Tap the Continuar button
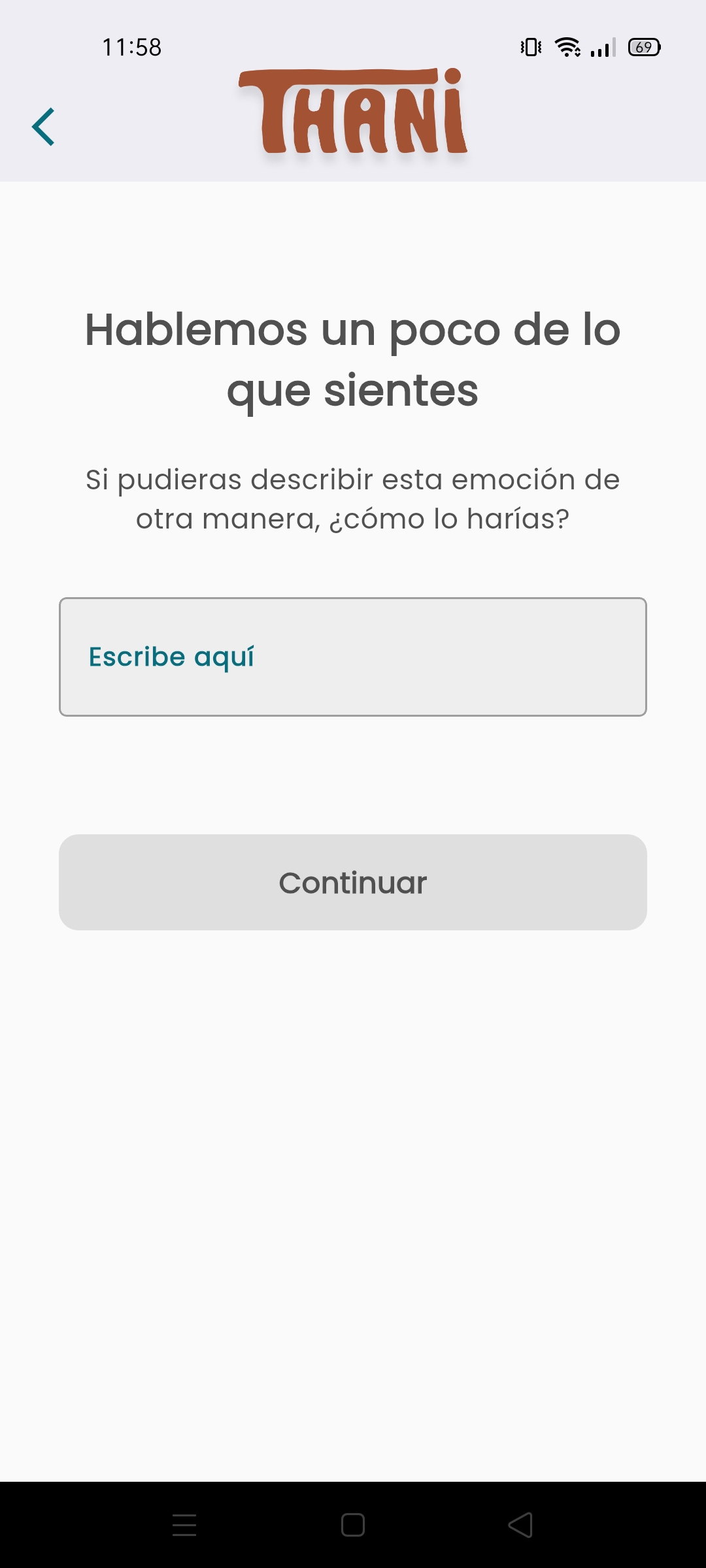 [x=353, y=882]
